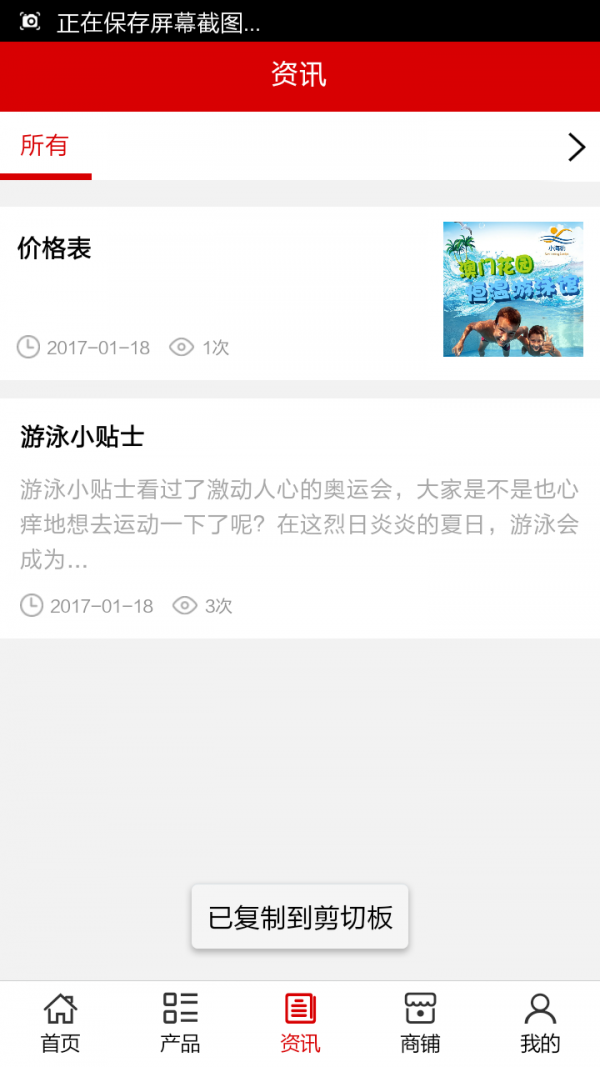Select the 所有 category tab
The image size is (600, 1067).
tap(45, 146)
